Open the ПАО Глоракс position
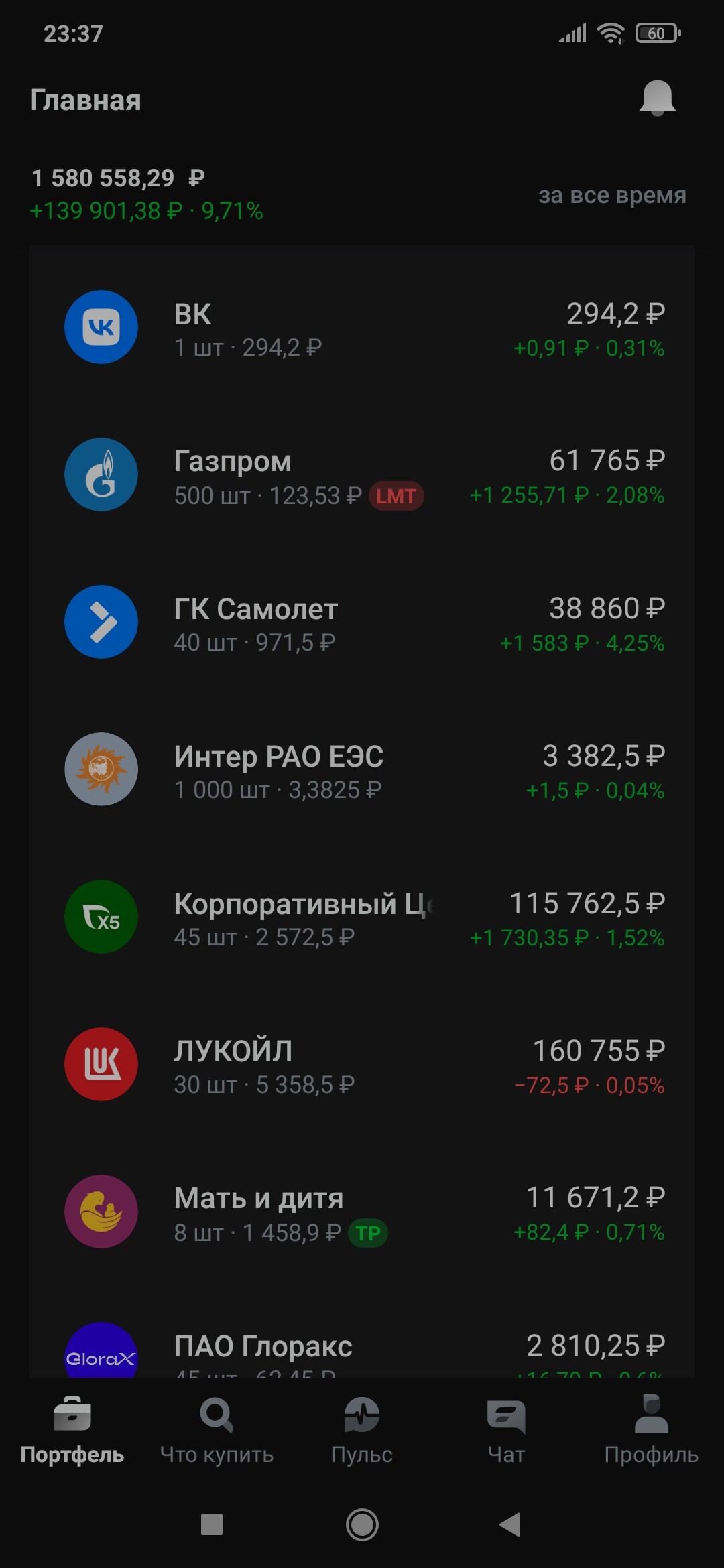The height and width of the screenshot is (1568, 724). pos(362,1348)
